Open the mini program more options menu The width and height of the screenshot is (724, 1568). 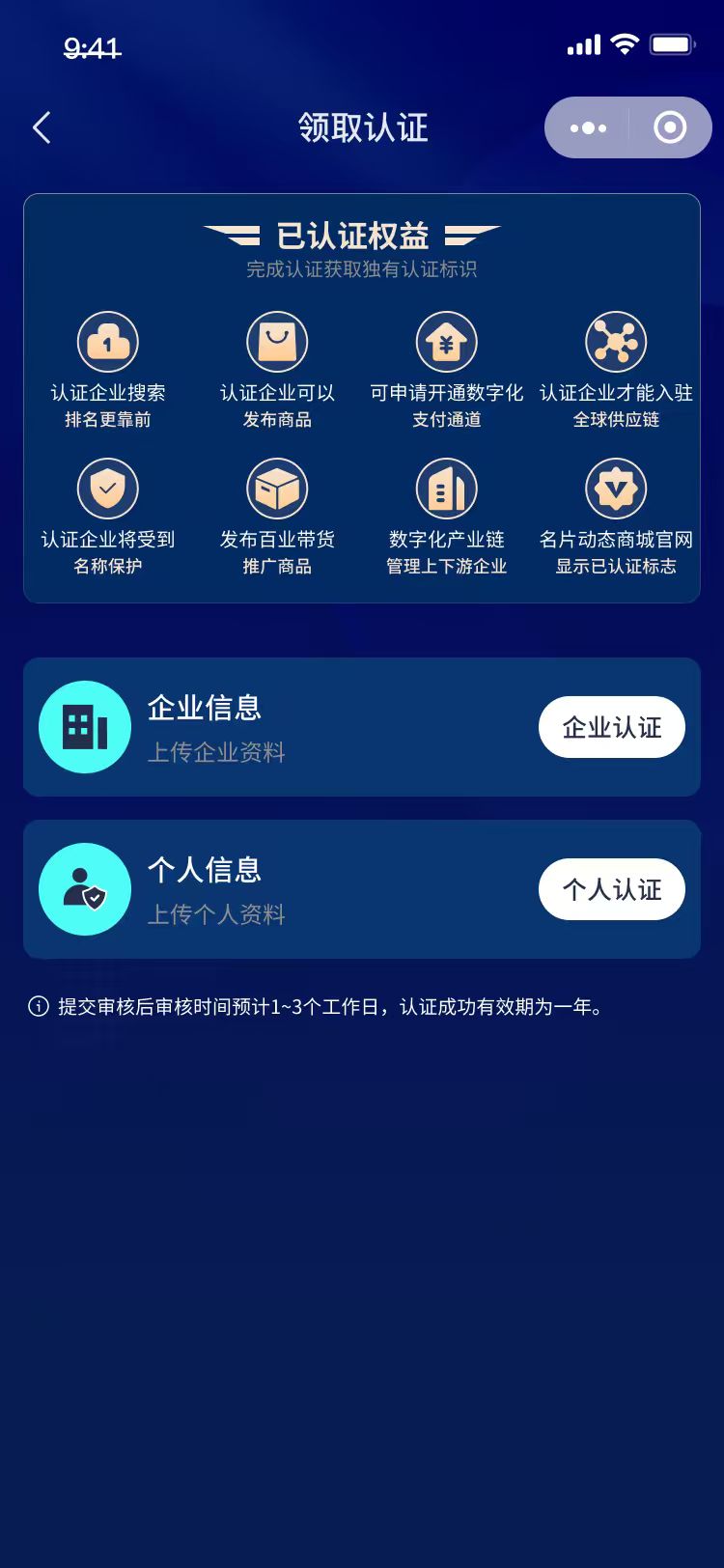point(588,127)
